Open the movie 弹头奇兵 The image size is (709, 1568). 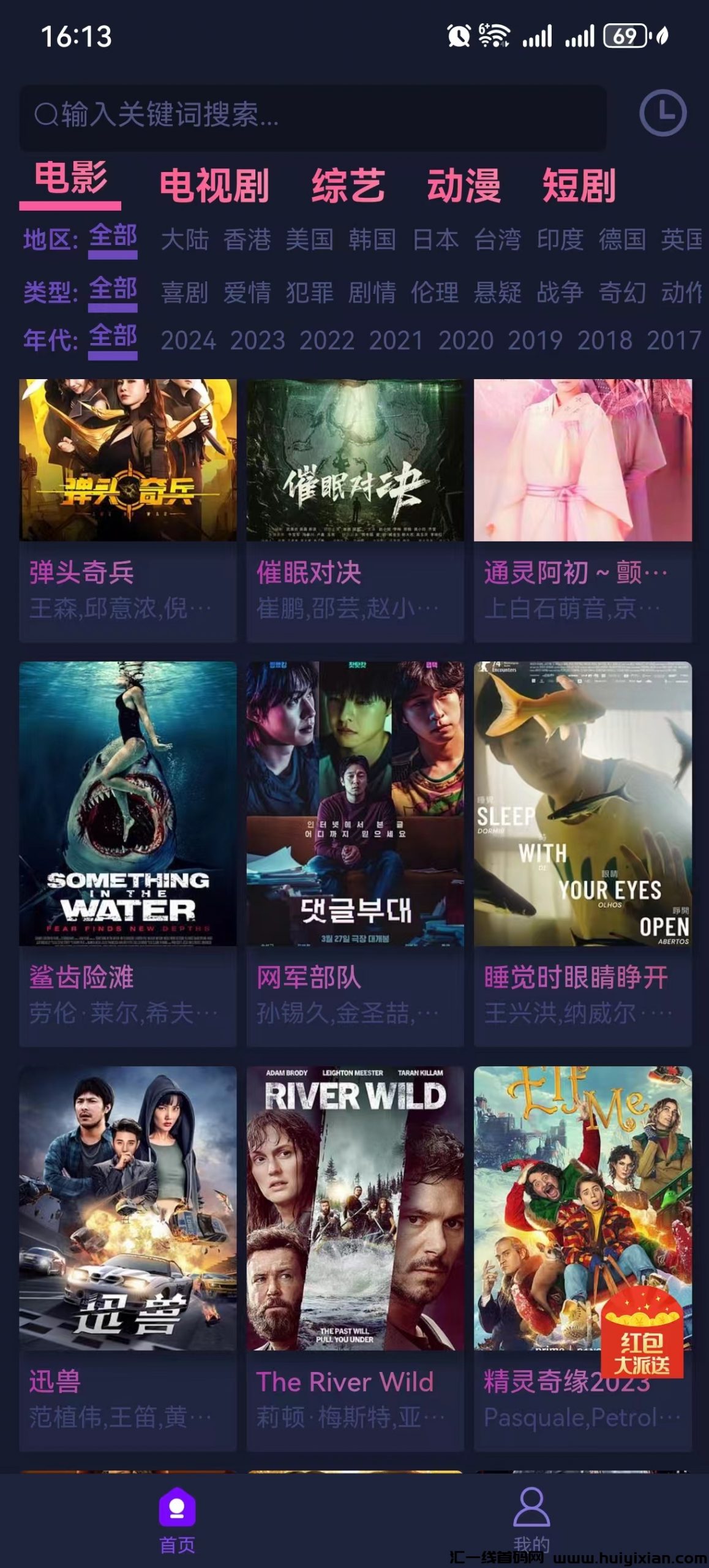click(127, 508)
